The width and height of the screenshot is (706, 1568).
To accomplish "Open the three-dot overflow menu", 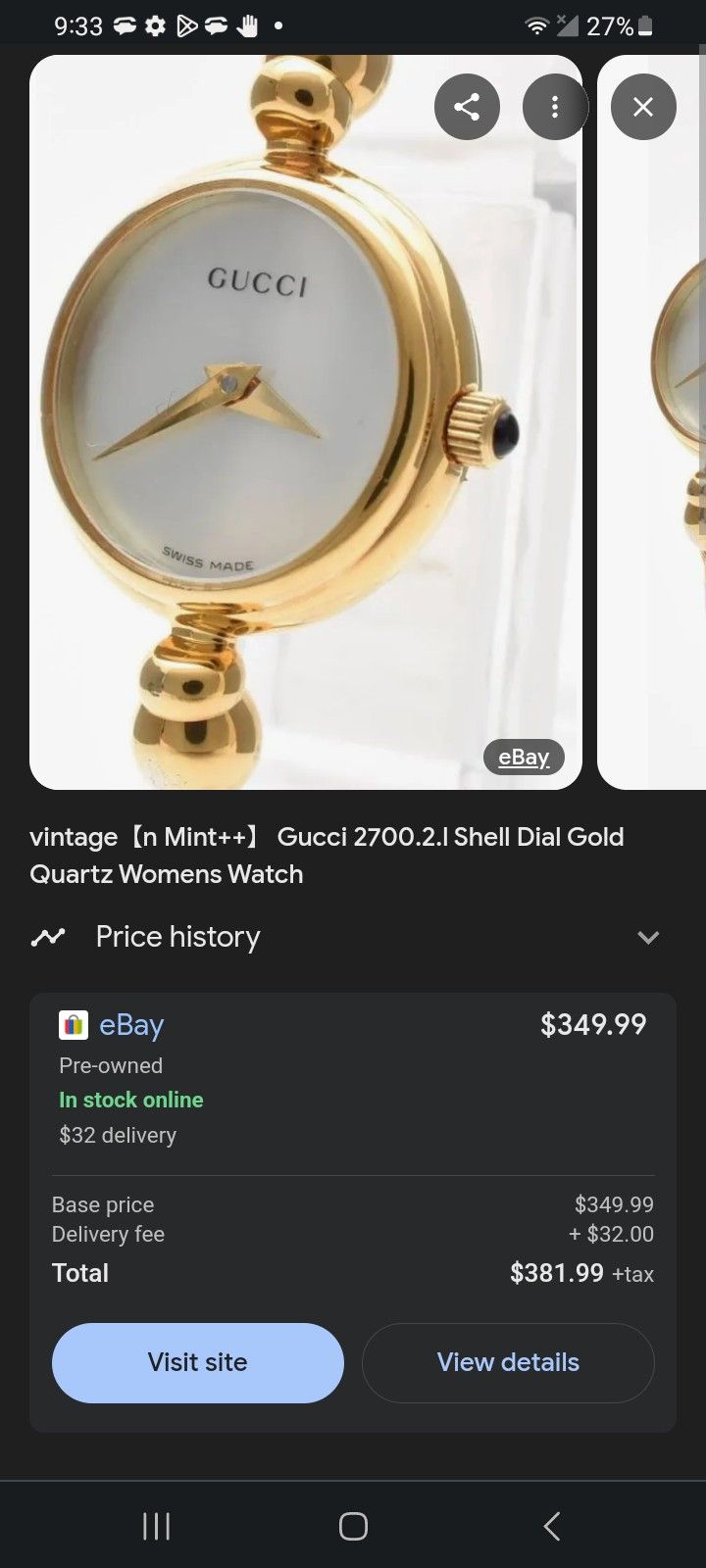I will pyautogui.click(x=555, y=106).
